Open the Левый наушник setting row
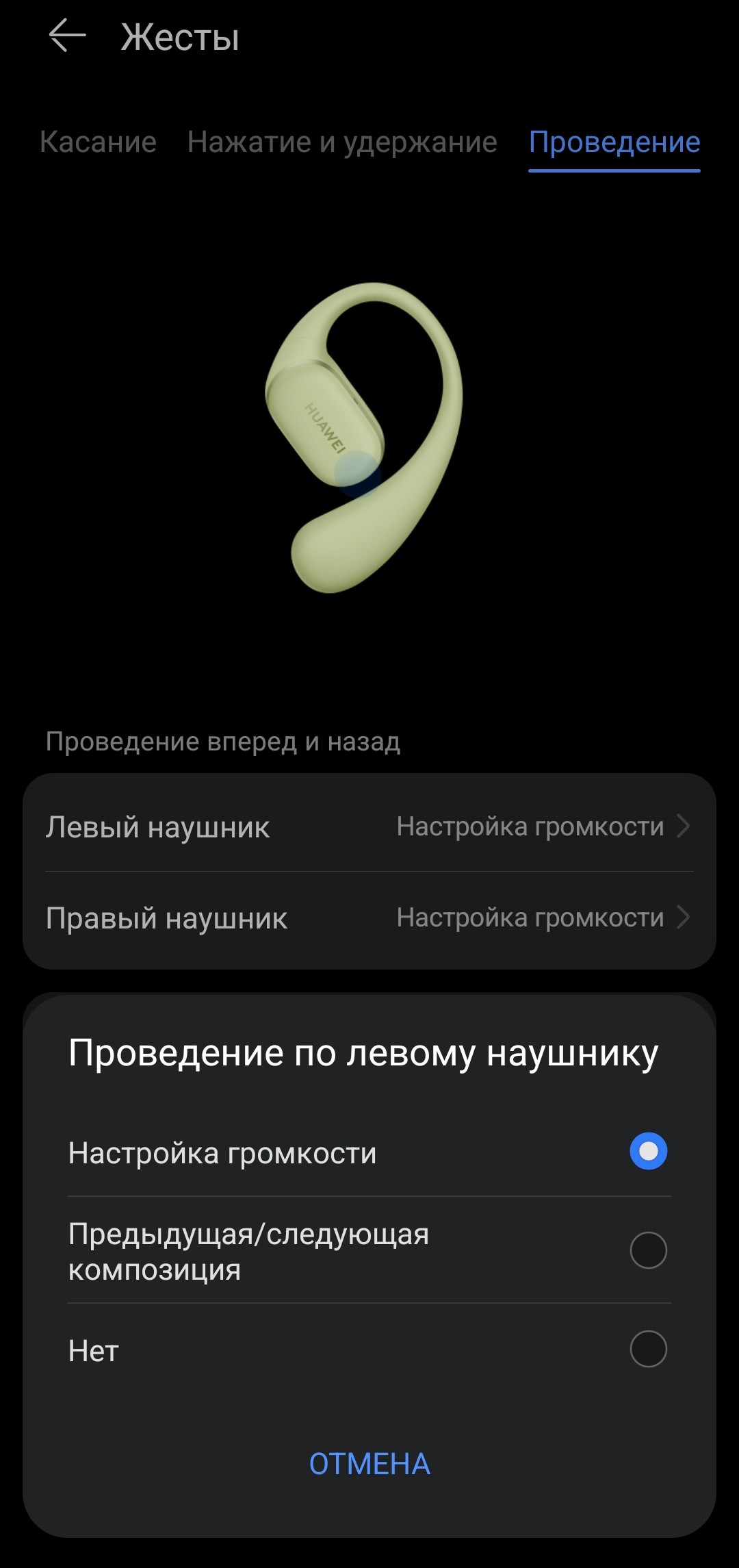 pos(369,826)
